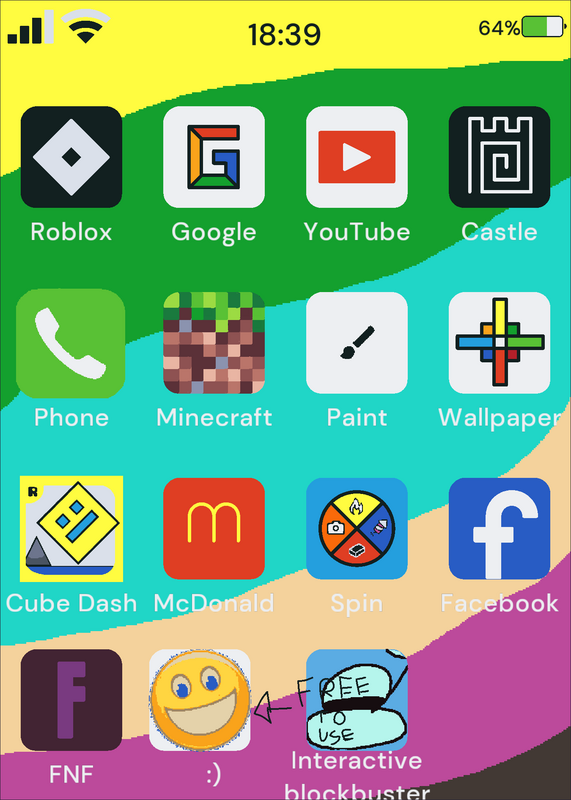Open the Spin app
This screenshot has height=800, width=571.
click(357, 529)
